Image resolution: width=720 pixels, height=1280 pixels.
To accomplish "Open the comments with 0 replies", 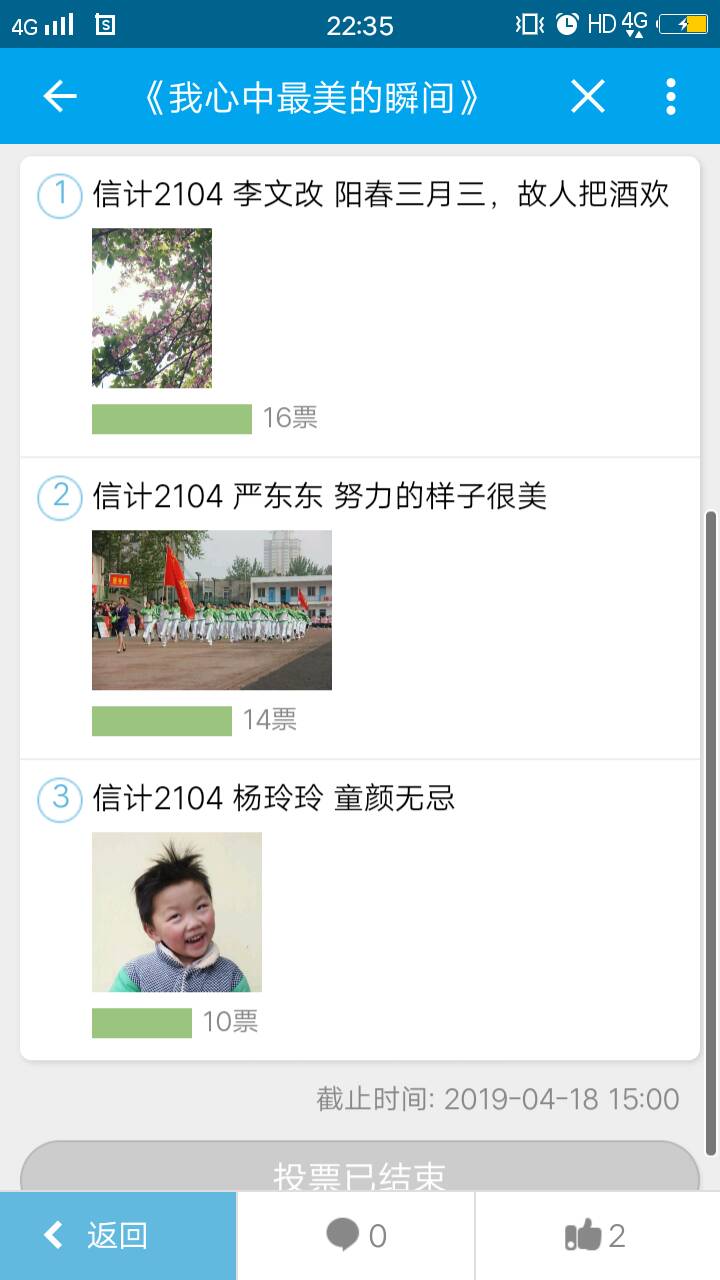I will (356, 1236).
